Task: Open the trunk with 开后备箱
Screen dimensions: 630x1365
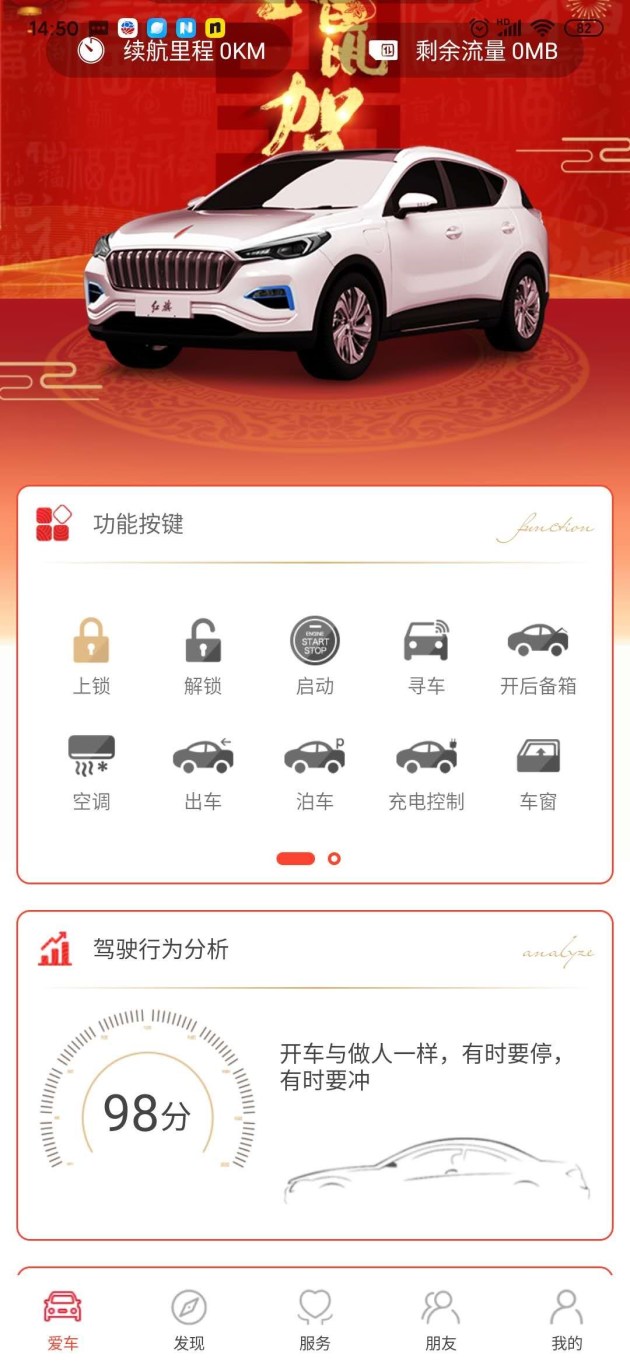Action: click(538, 655)
